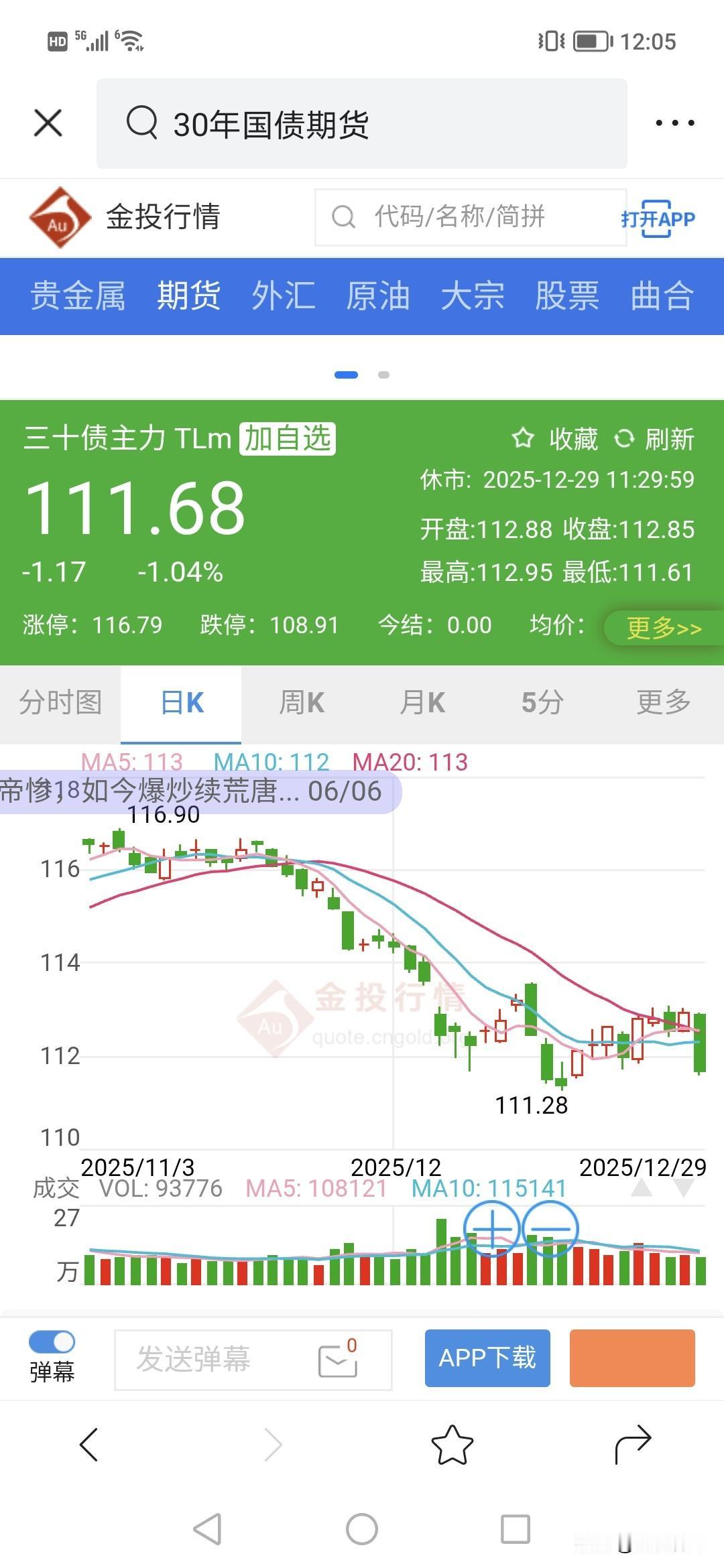Select the 外汇 category in navigation

[284, 297]
